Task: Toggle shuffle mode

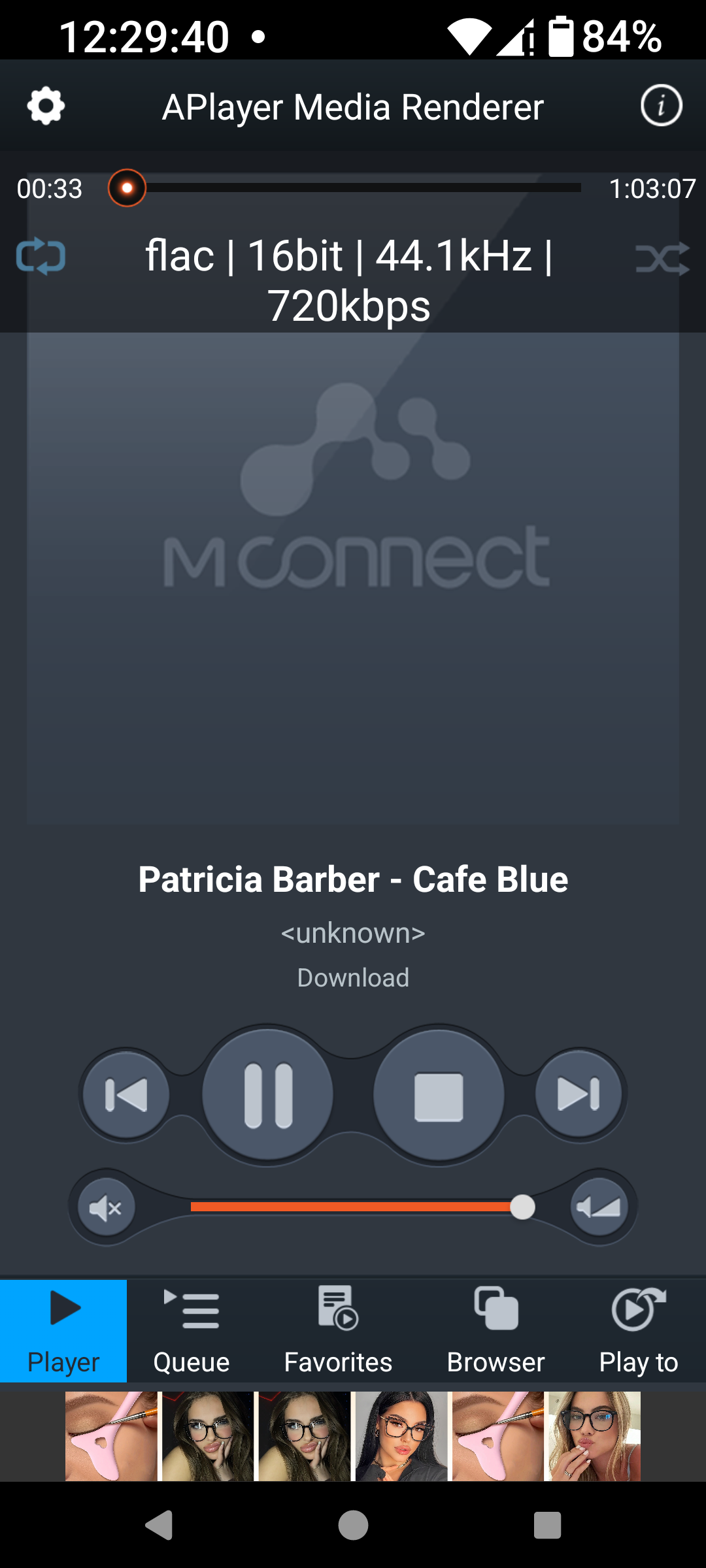Action: [662, 259]
